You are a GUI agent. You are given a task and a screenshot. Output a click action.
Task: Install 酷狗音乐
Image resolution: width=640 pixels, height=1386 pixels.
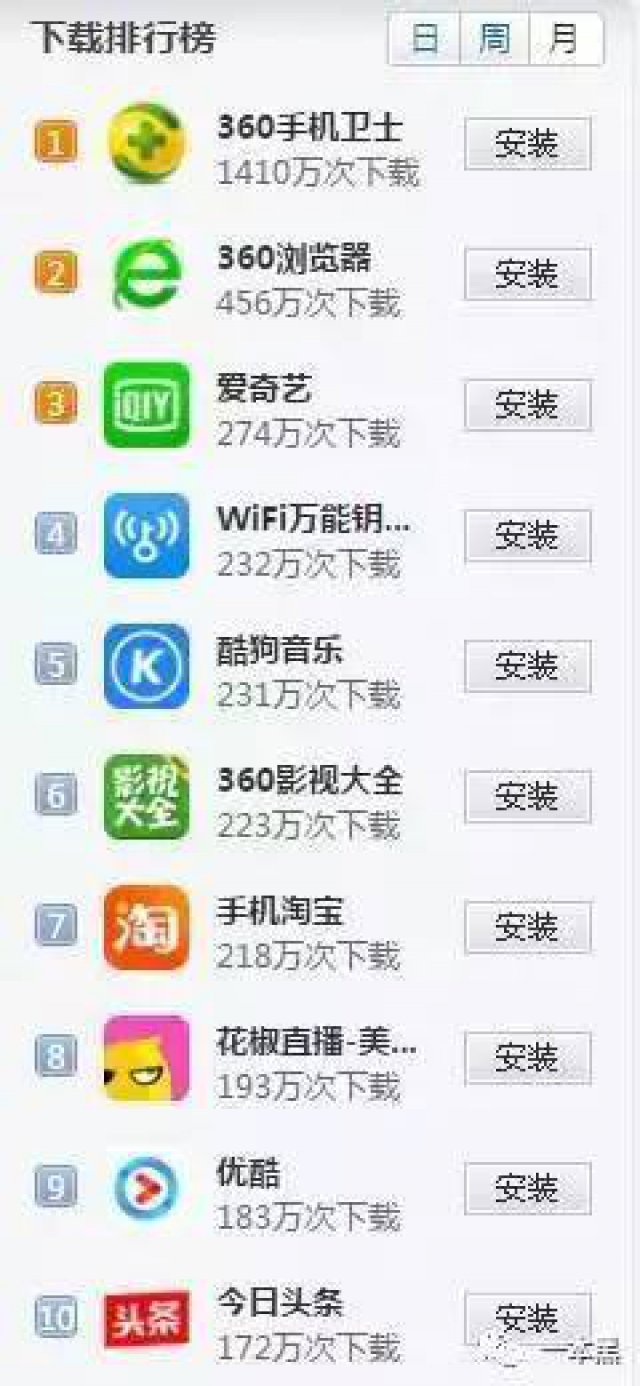tap(527, 666)
